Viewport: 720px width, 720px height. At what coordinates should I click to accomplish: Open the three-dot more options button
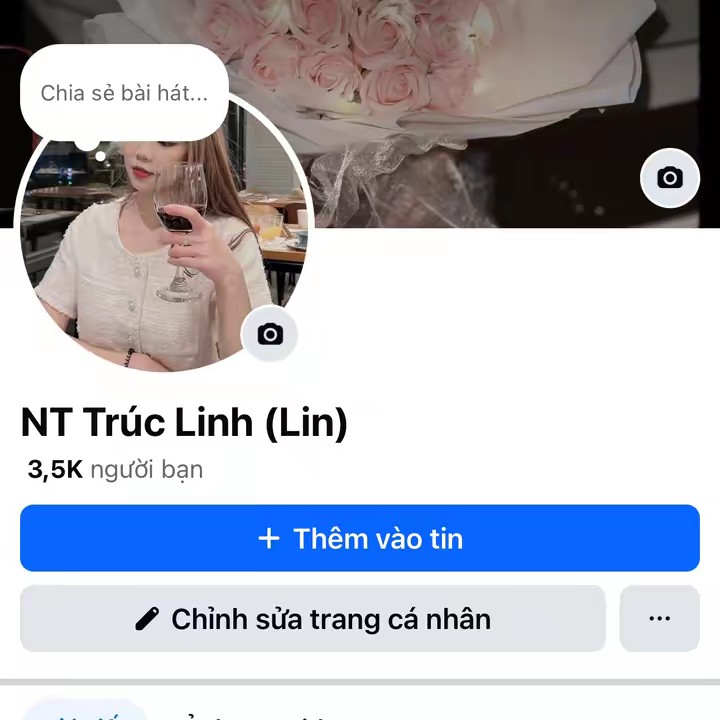click(x=659, y=619)
